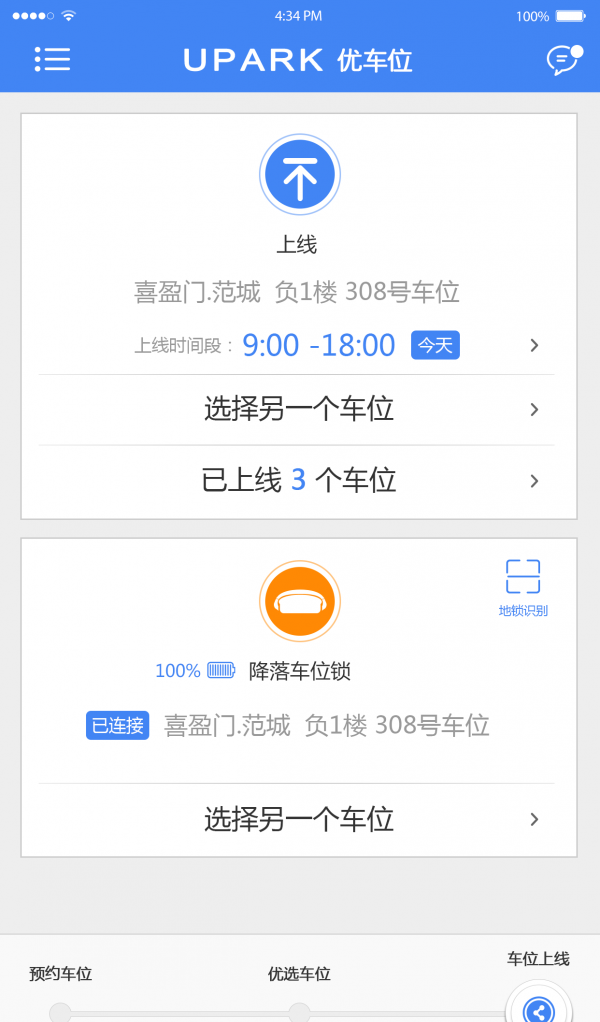Open the hamburger menu drawer
This screenshot has height=1022, width=600.
[52, 60]
